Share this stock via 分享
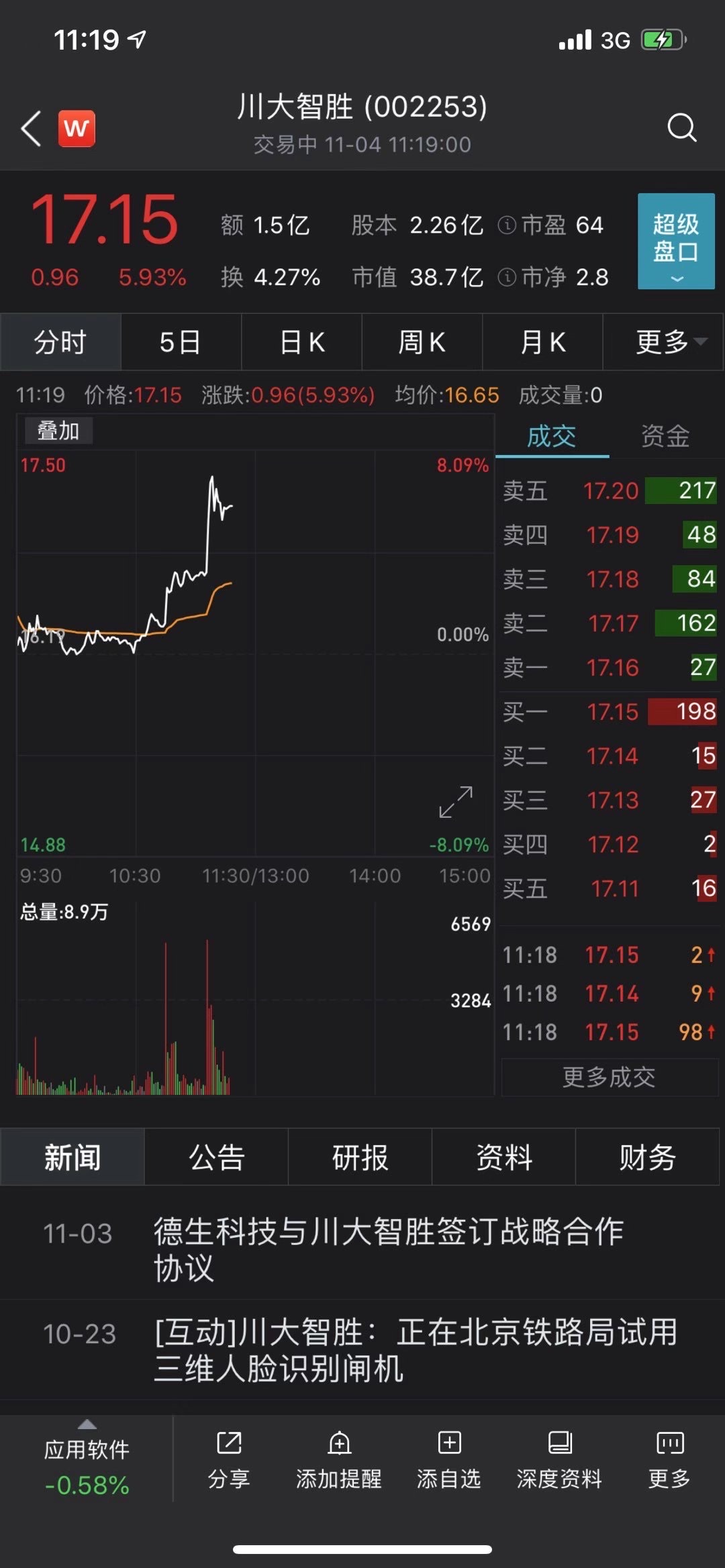Image resolution: width=725 pixels, height=1568 pixels. [229, 1460]
